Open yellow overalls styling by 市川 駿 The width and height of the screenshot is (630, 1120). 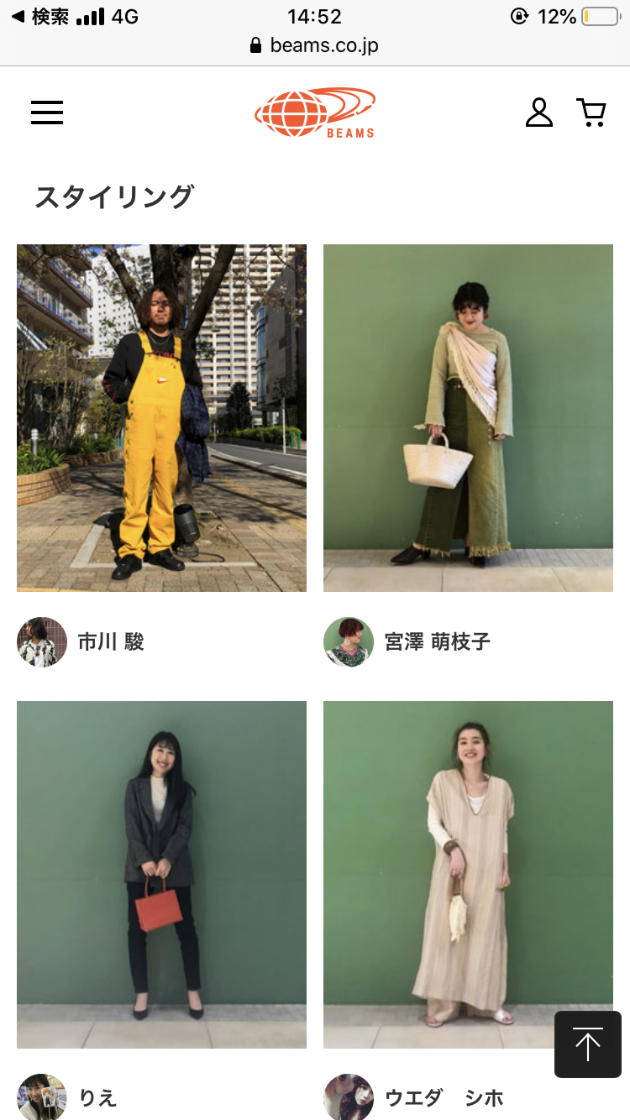click(161, 418)
